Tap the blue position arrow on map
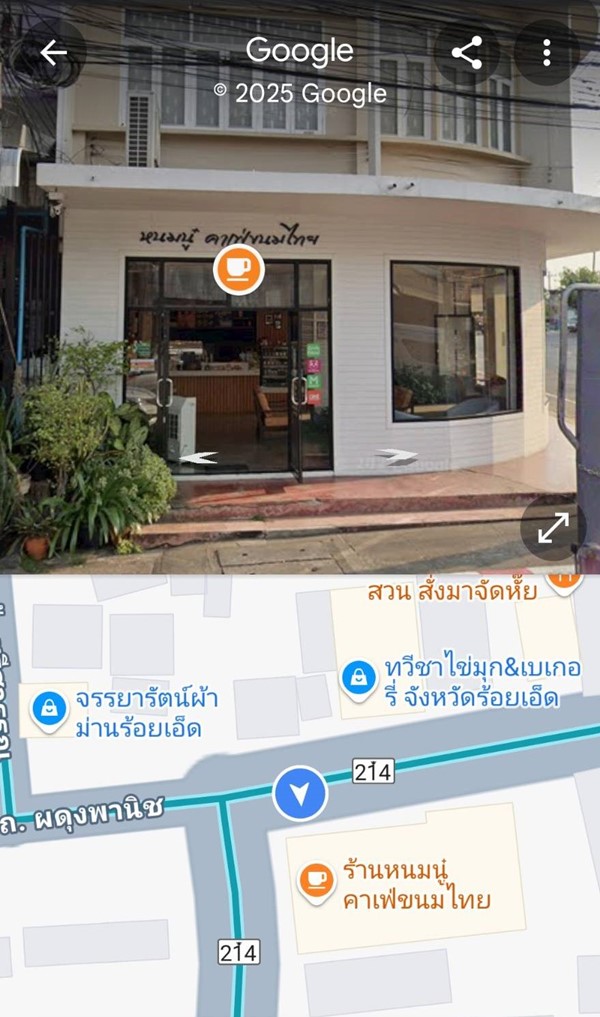The width and height of the screenshot is (600, 1017). pyautogui.click(x=300, y=794)
